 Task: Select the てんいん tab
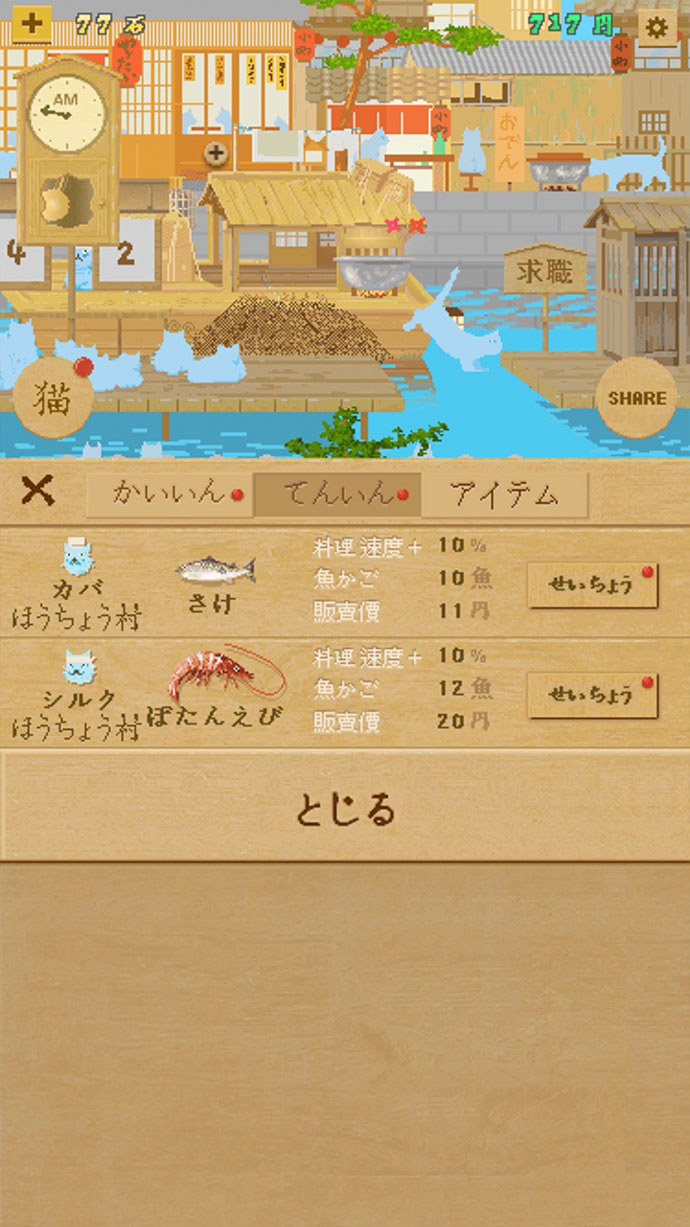point(338,494)
